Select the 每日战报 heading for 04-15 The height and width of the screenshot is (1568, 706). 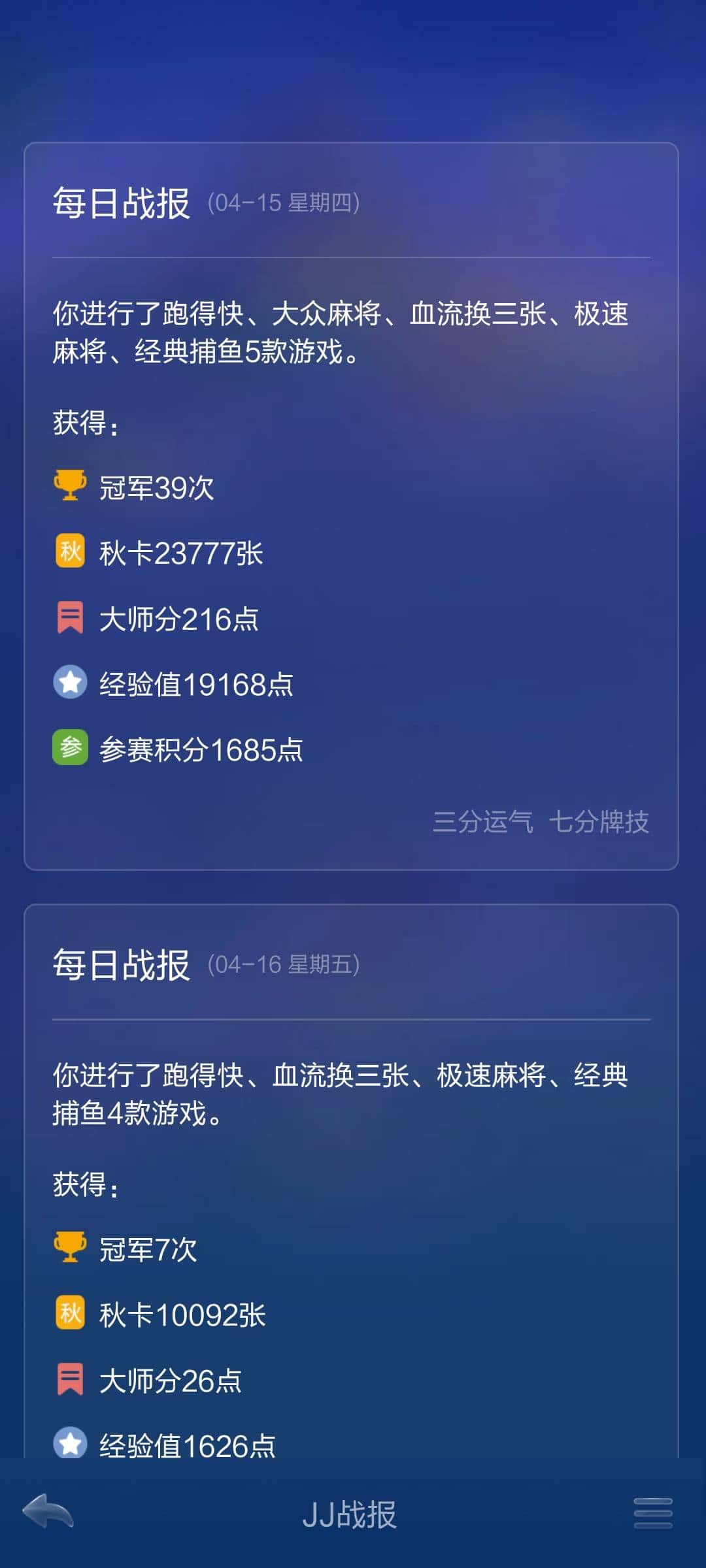(x=122, y=204)
